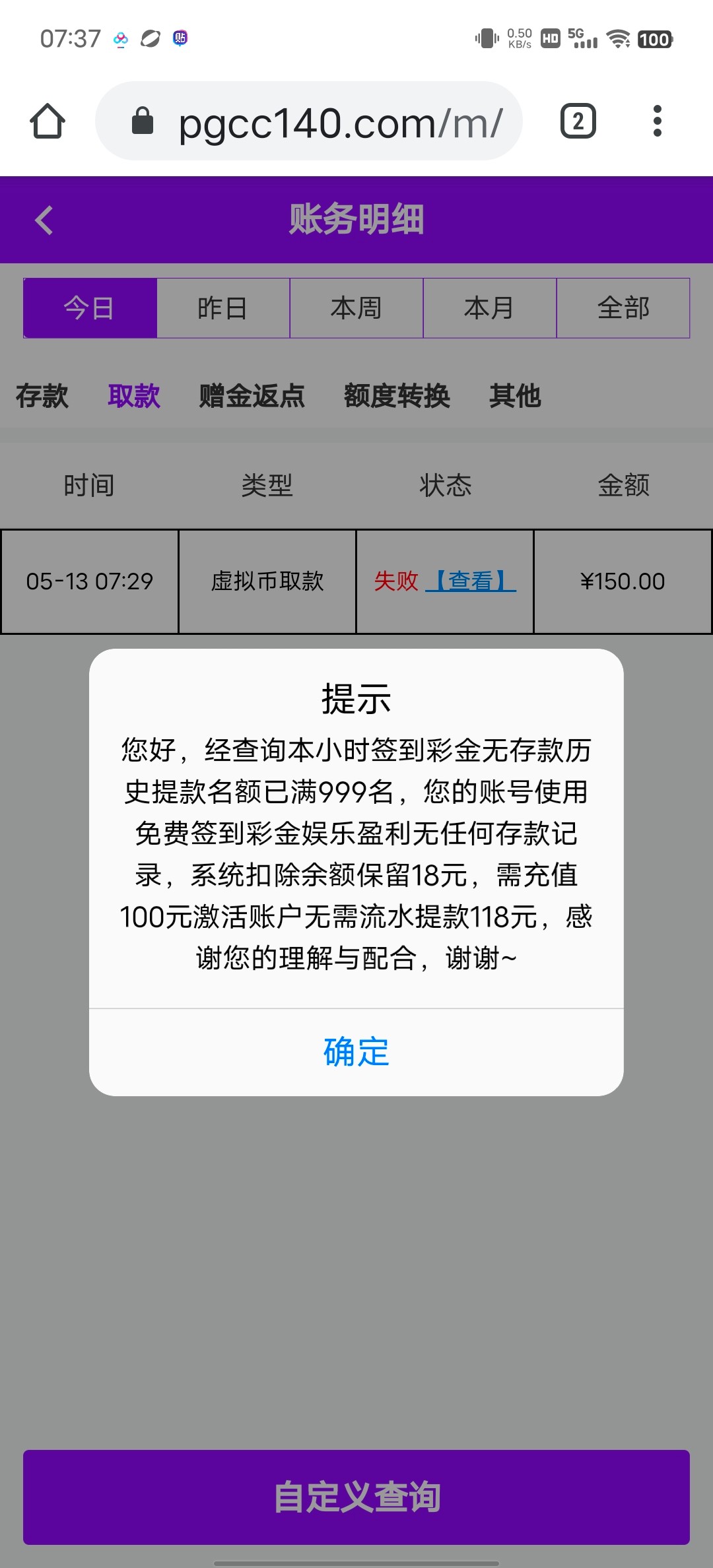The height and width of the screenshot is (1568, 713).
Task: Click the back arrow beside 账务明细
Action: (44, 220)
